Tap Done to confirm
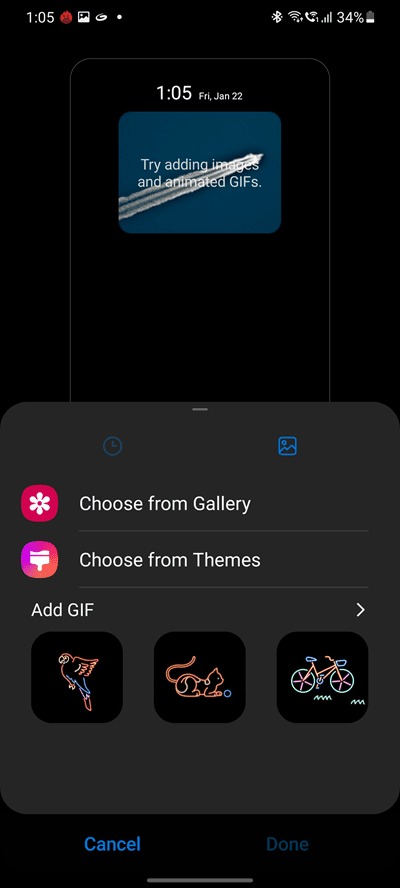This screenshot has height=888, width=400. pyautogui.click(x=287, y=844)
